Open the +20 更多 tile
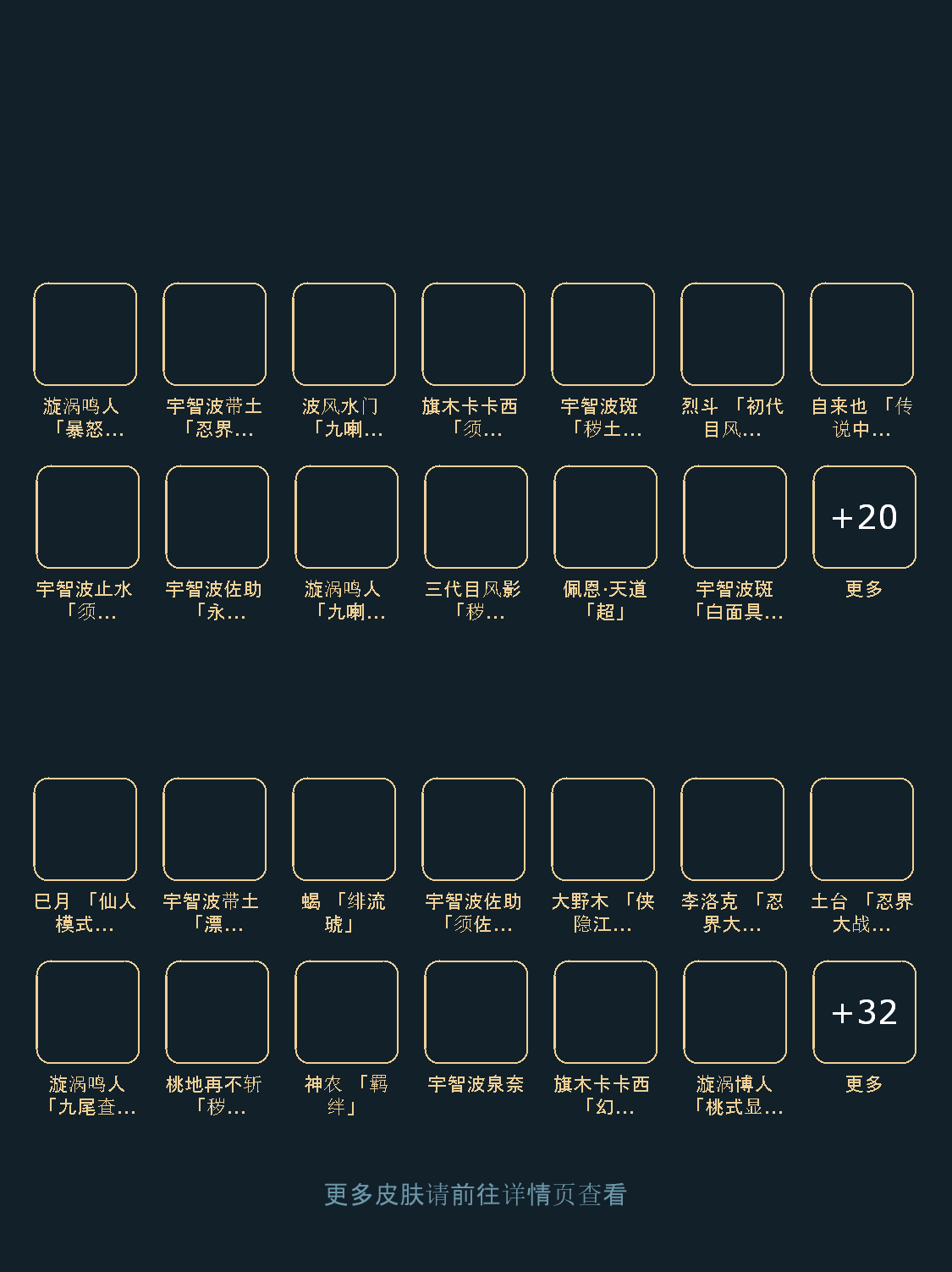This screenshot has height=1272, width=952. click(x=864, y=516)
